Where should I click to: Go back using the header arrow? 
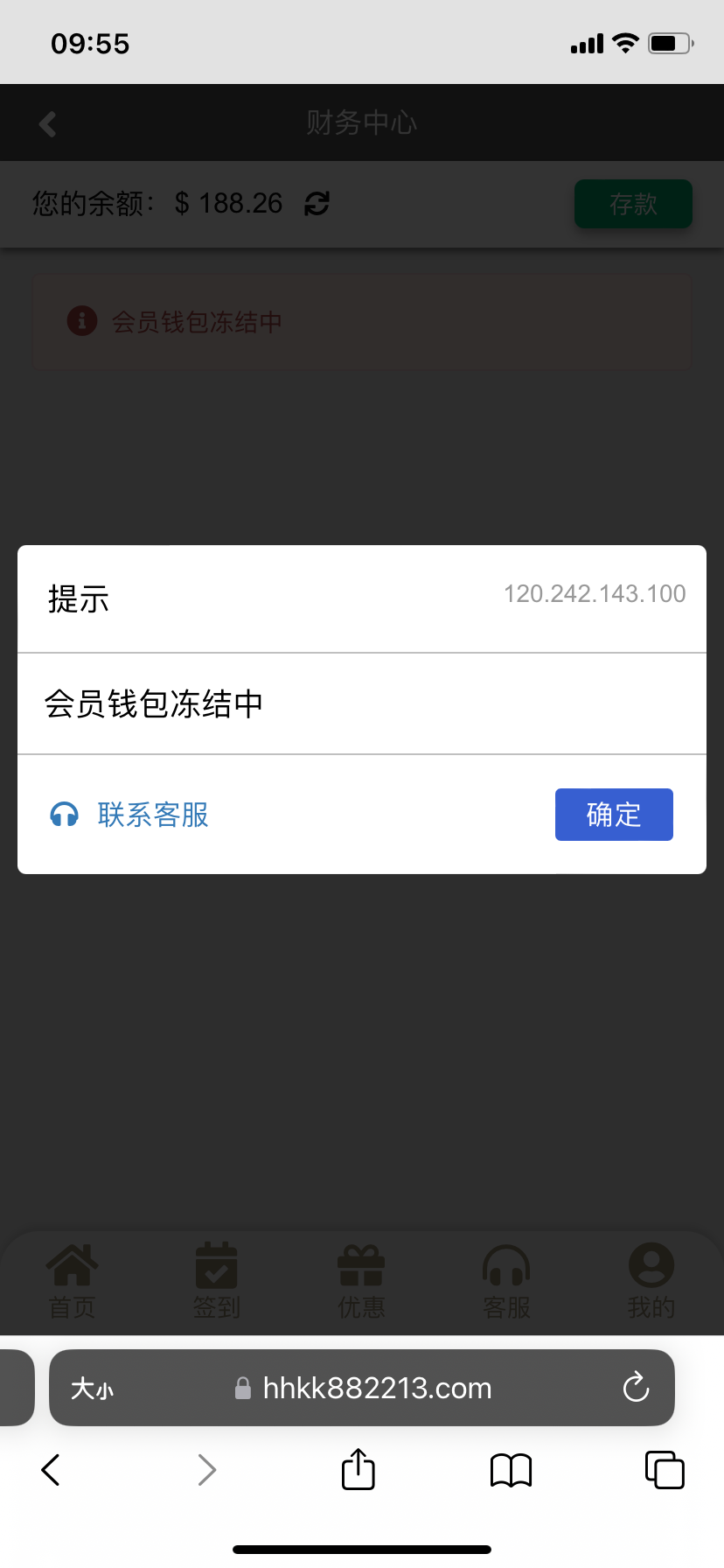point(48,123)
